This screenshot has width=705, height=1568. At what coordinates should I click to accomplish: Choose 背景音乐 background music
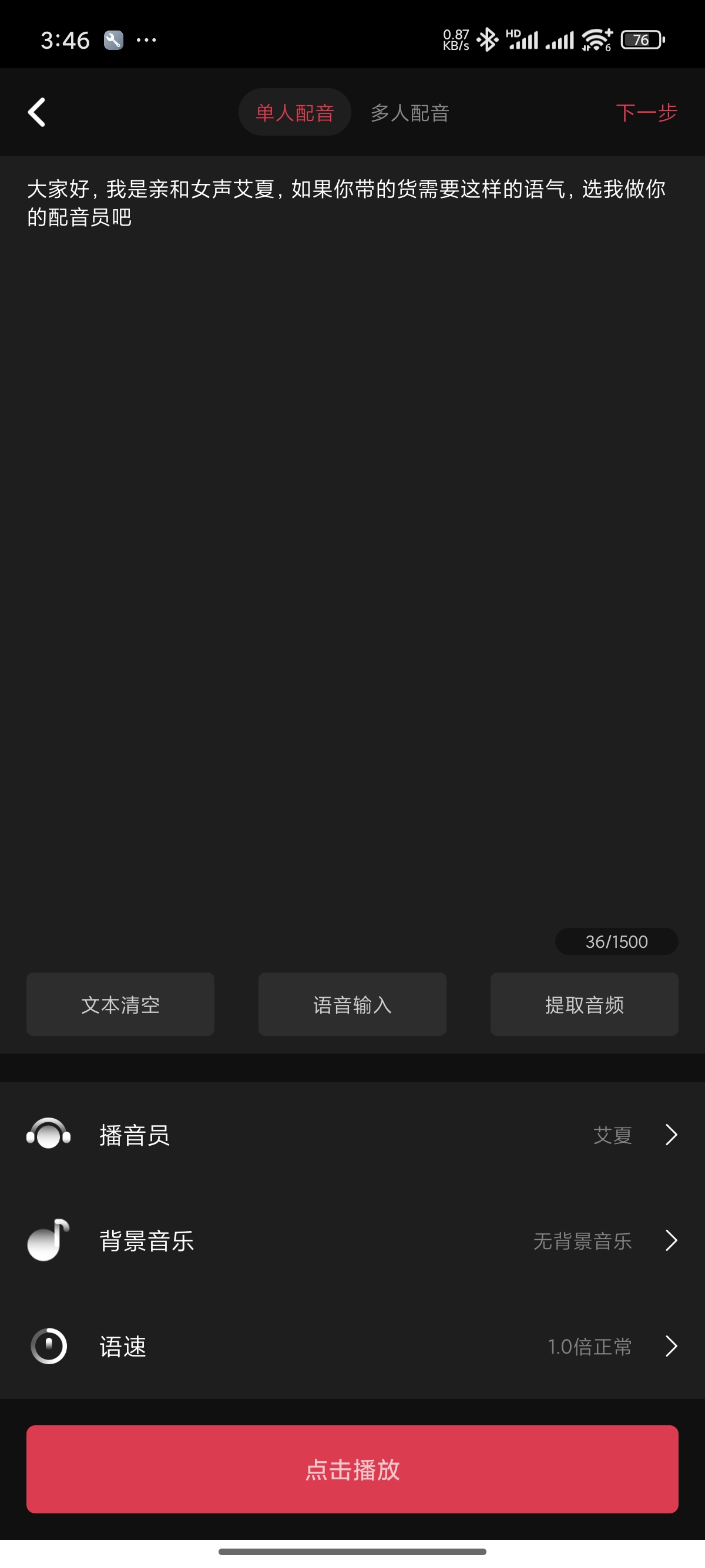pos(352,1240)
